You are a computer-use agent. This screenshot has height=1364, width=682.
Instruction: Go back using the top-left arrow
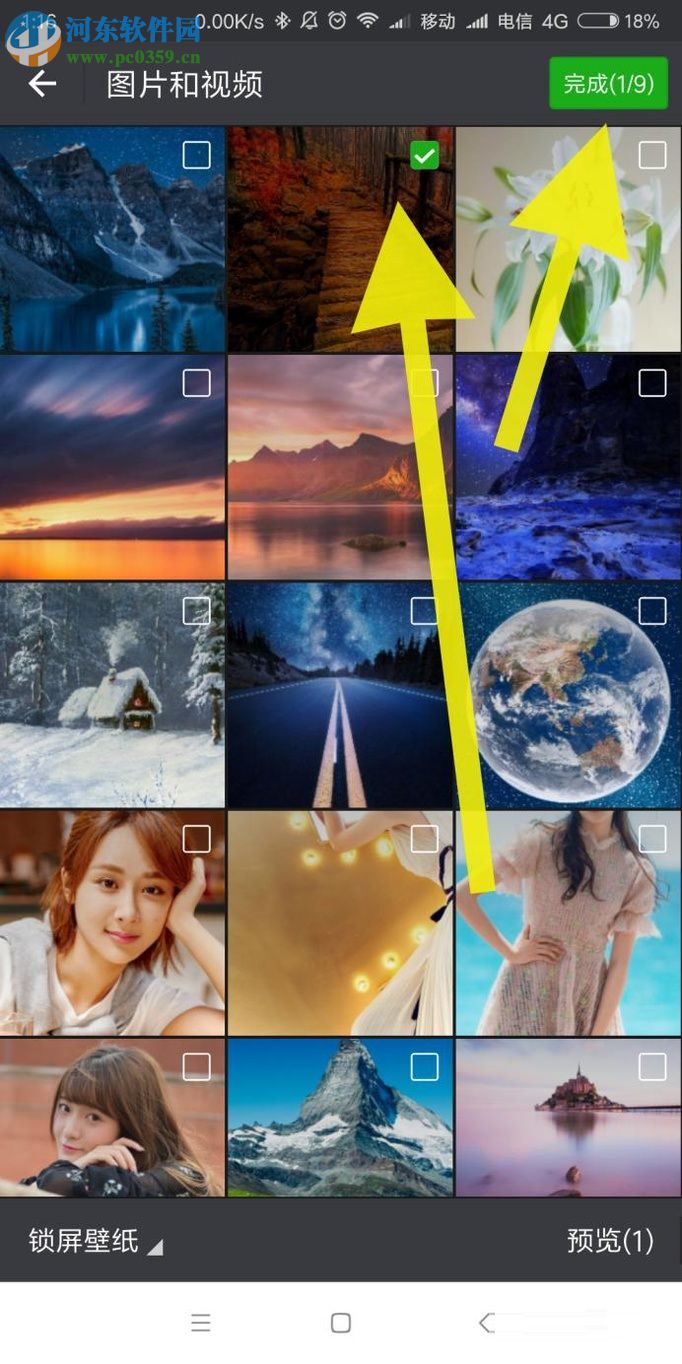(42, 84)
